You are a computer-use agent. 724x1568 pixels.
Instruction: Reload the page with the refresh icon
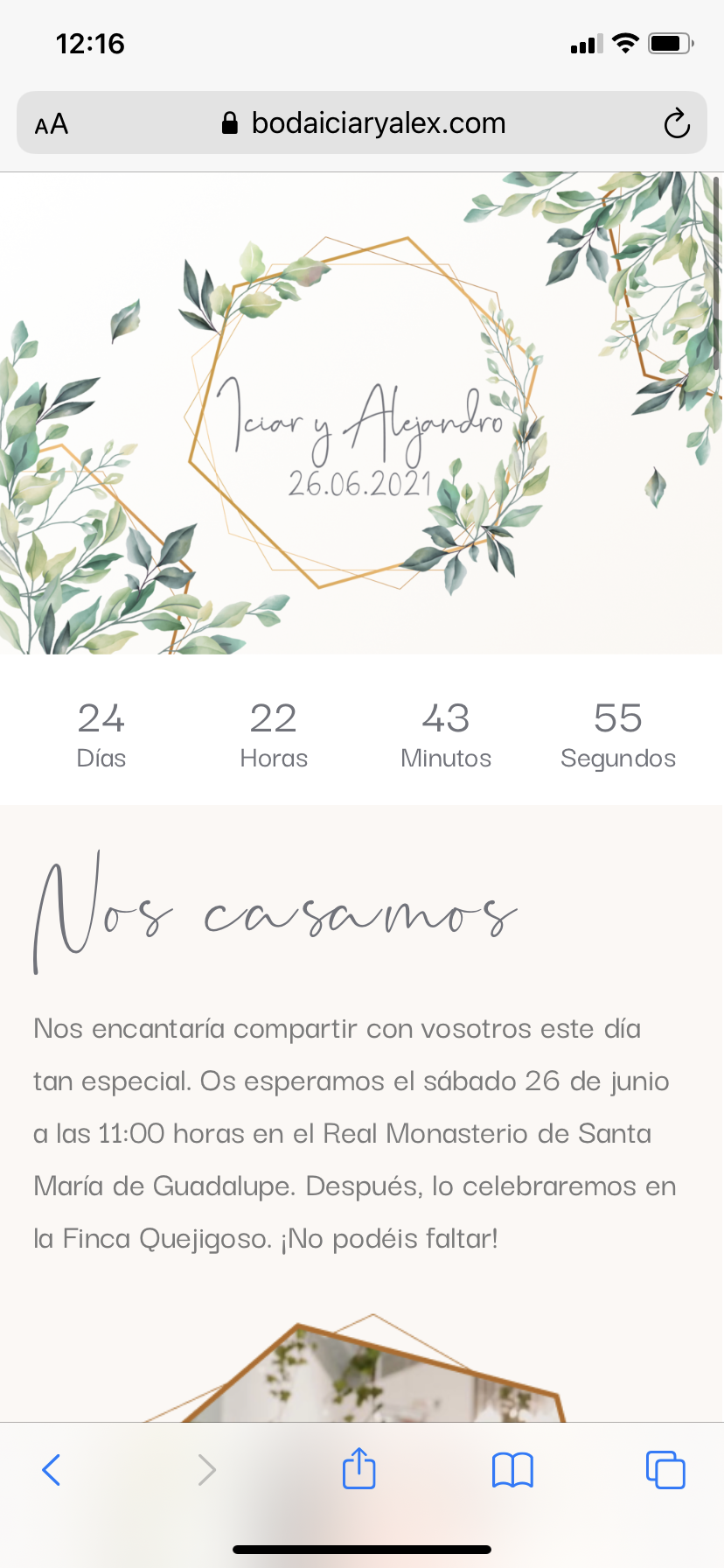[676, 123]
